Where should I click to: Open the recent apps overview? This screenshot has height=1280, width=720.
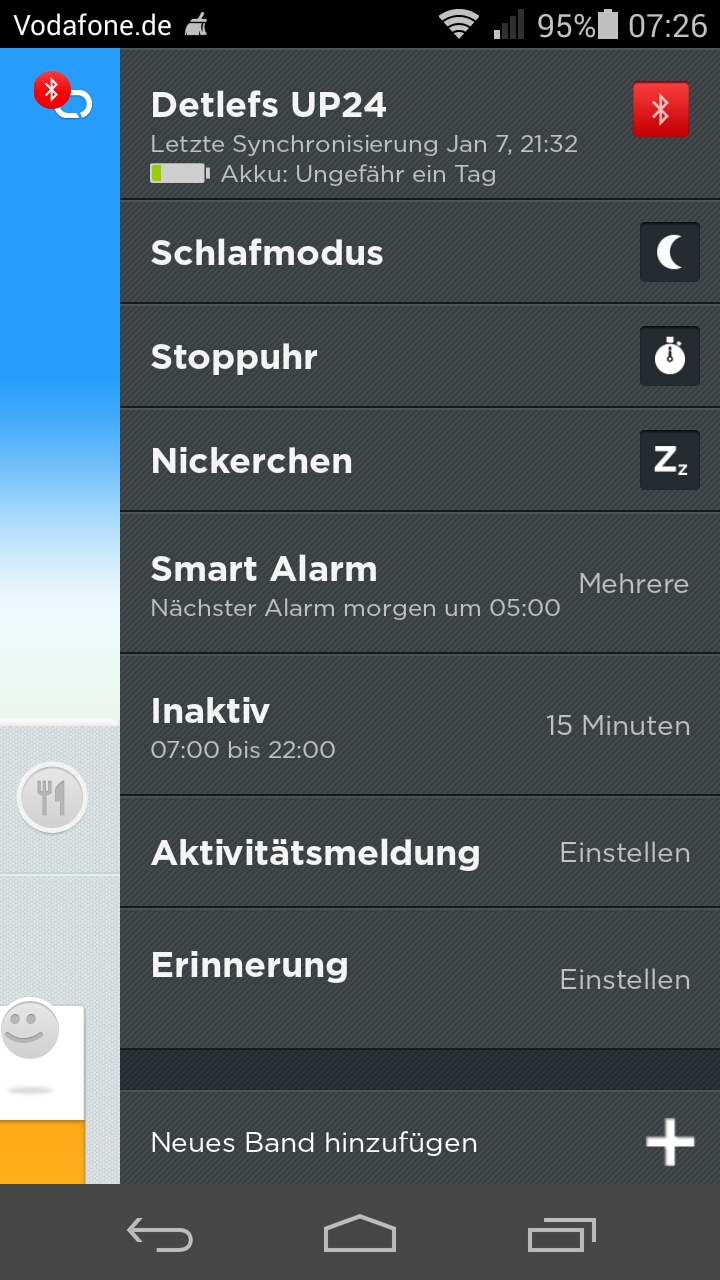[x=561, y=1233]
